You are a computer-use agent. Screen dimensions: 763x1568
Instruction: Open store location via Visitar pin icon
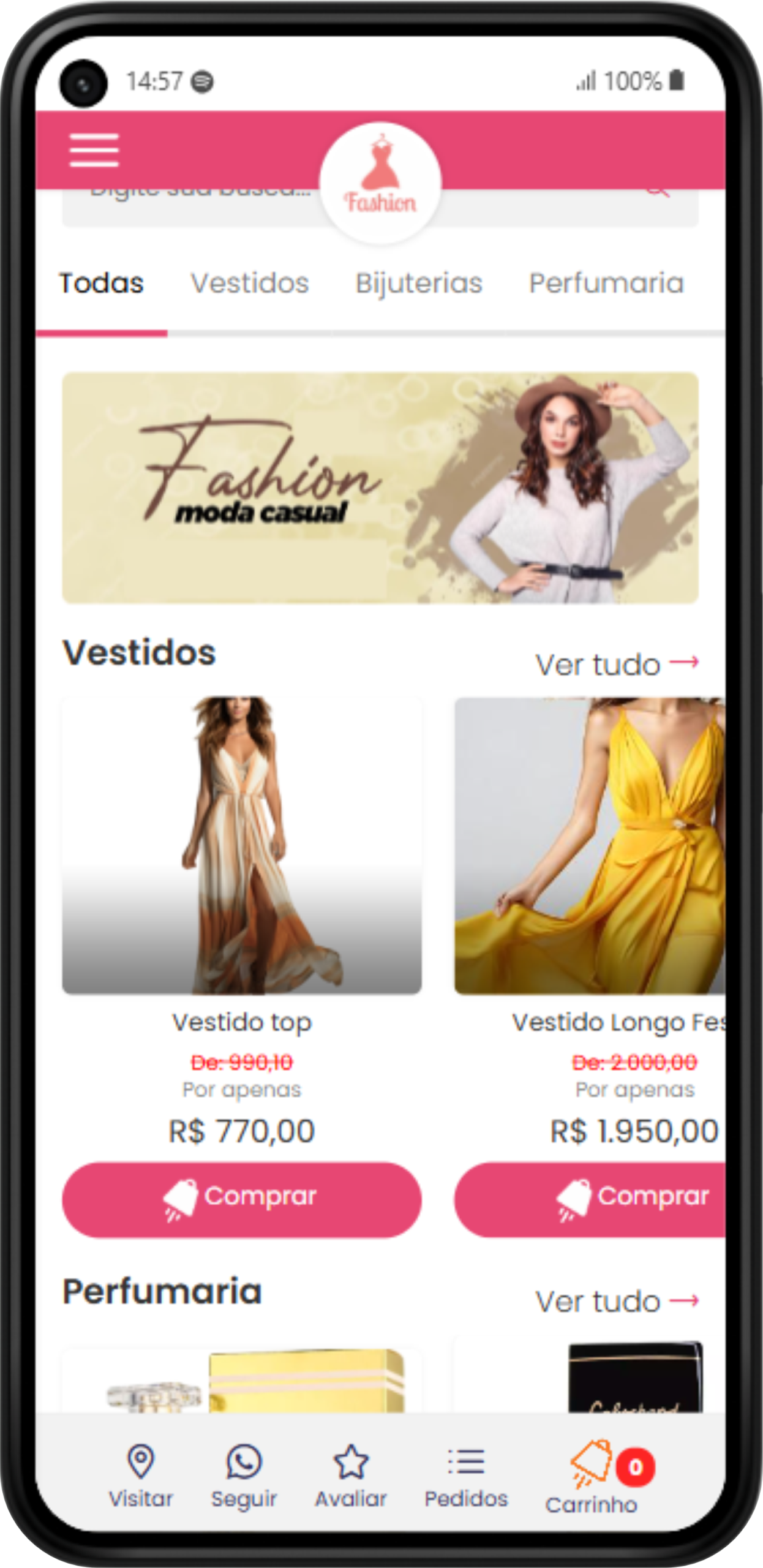coord(141,1460)
